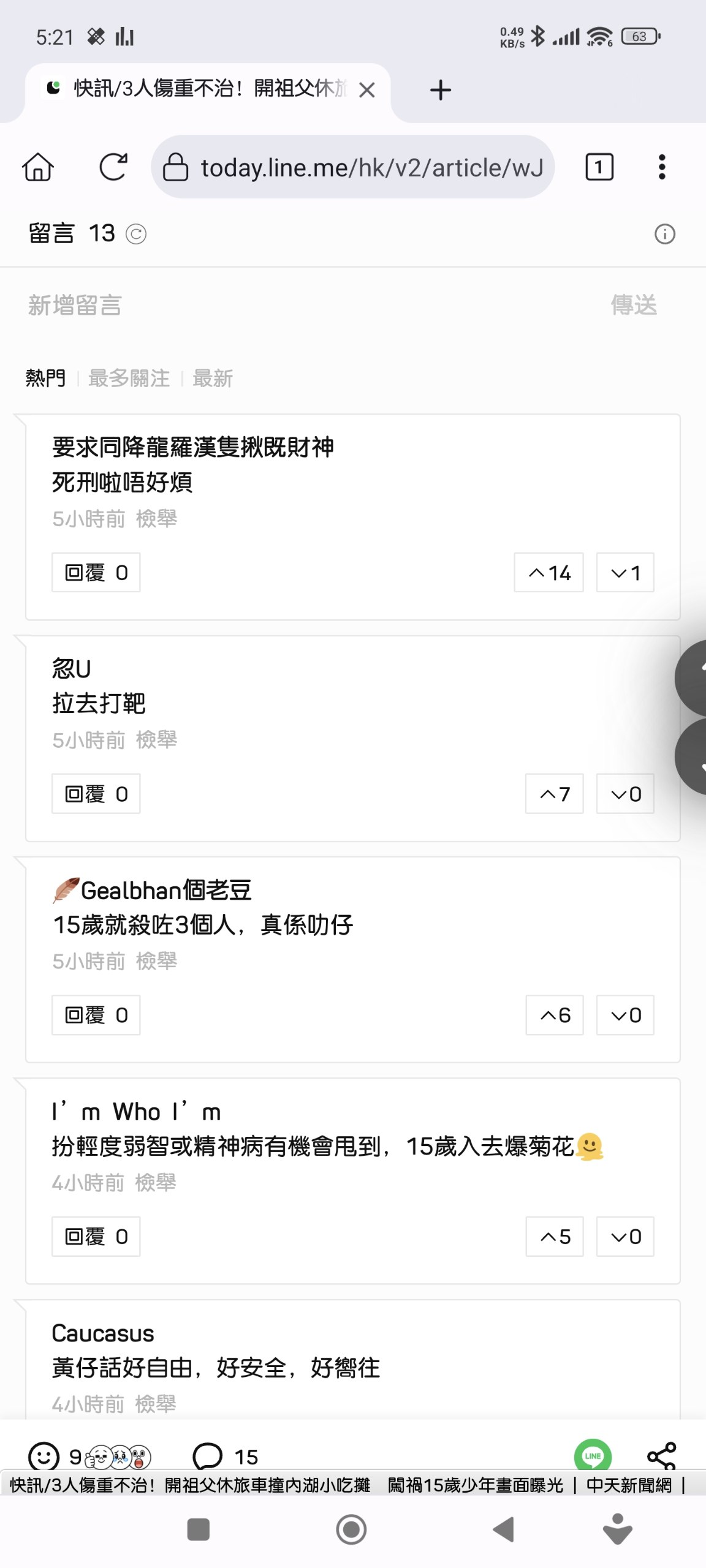The height and width of the screenshot is (1568, 706).
Task: Open the browser overflow menu
Action: click(x=661, y=167)
